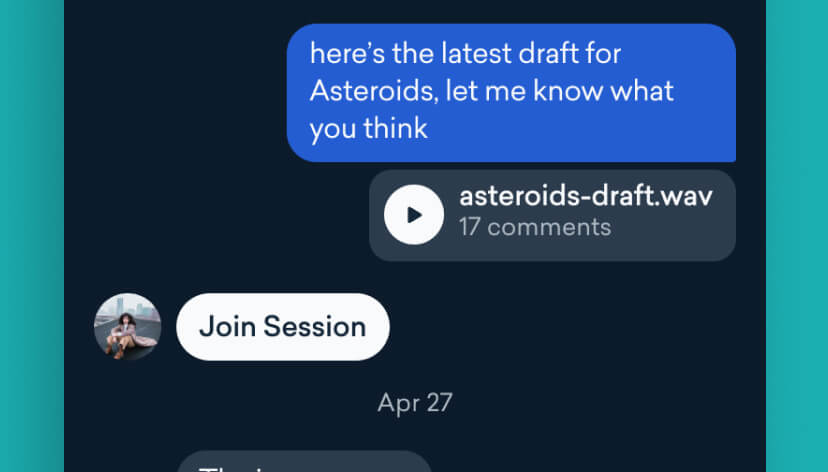Open the asteroids-draft.wav attachment comments

[535, 228]
